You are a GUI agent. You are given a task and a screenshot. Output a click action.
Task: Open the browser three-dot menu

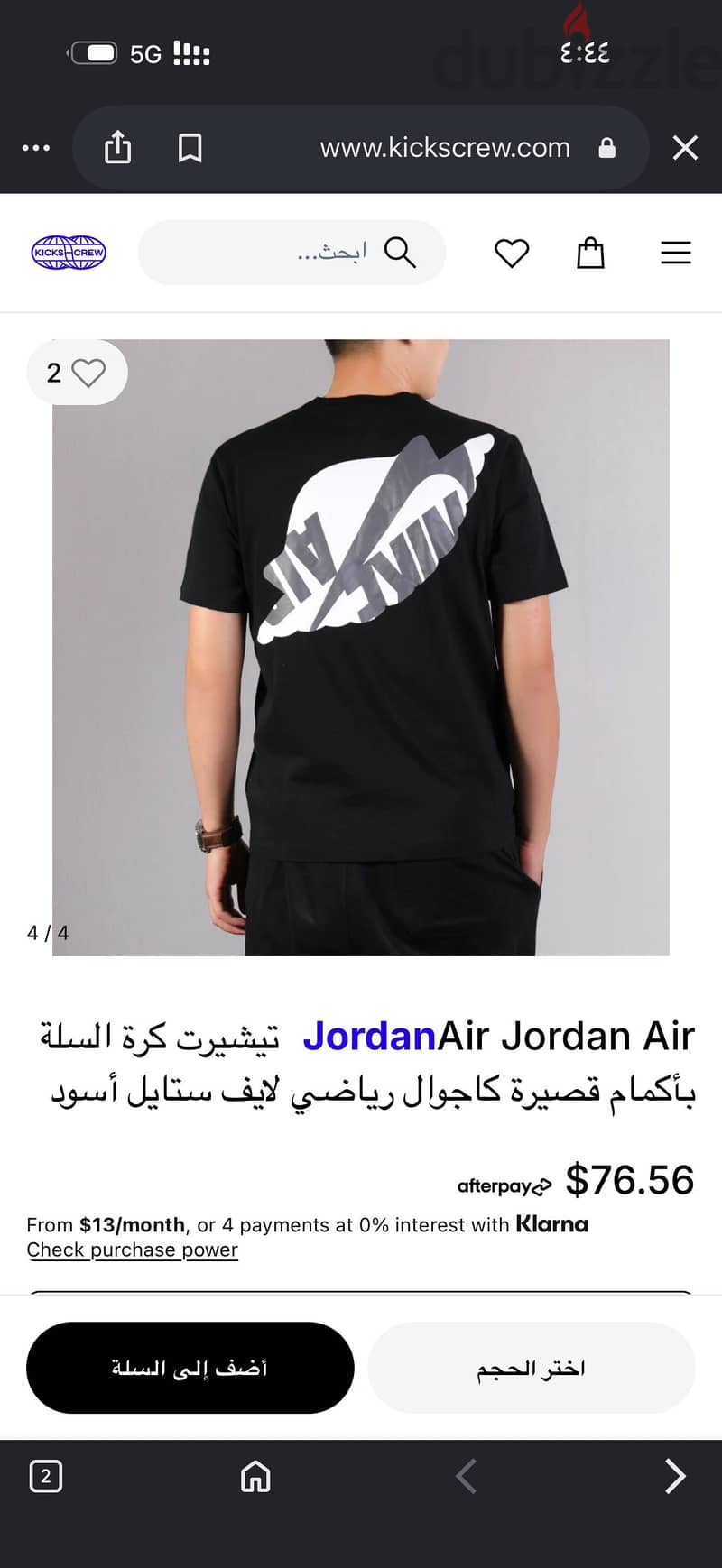[x=36, y=148]
